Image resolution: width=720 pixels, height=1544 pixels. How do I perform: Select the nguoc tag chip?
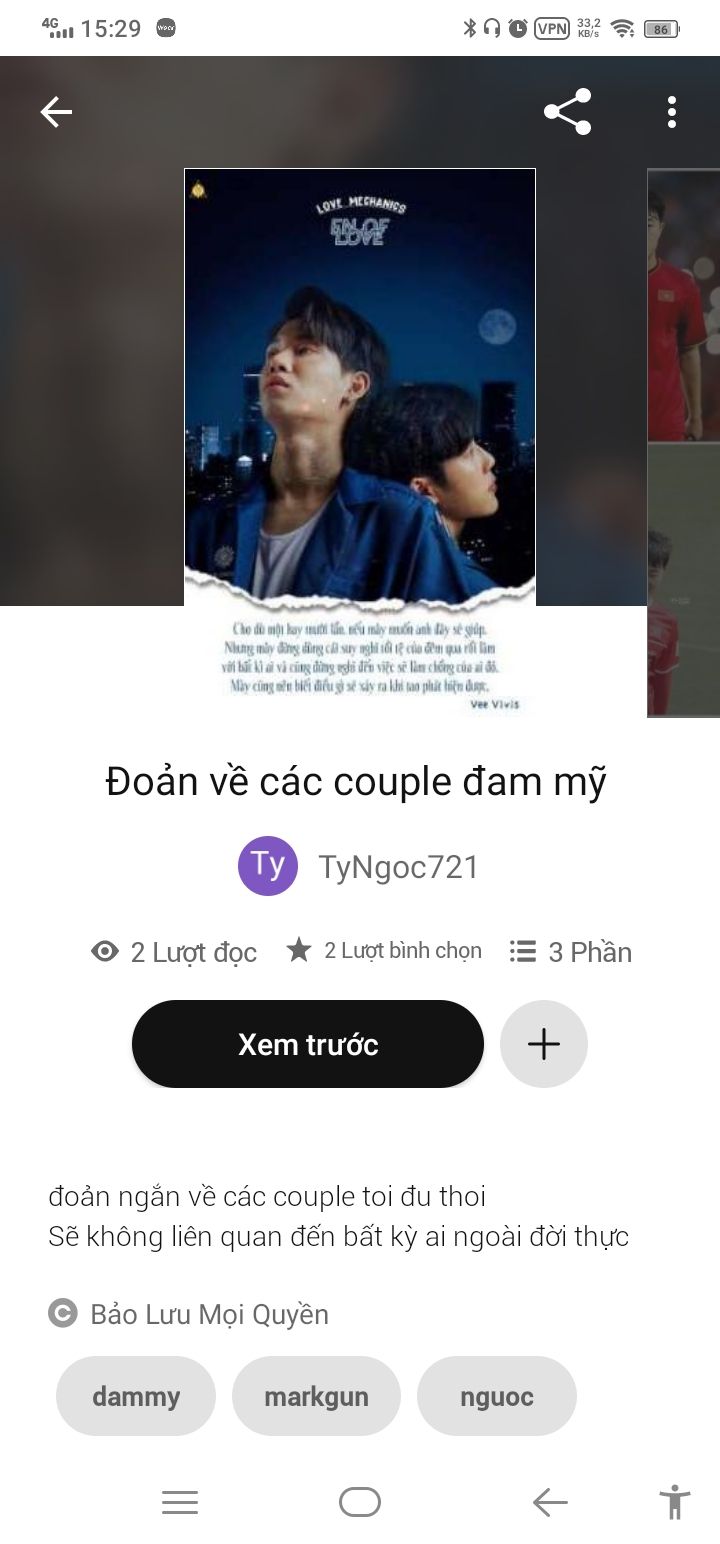(497, 1396)
